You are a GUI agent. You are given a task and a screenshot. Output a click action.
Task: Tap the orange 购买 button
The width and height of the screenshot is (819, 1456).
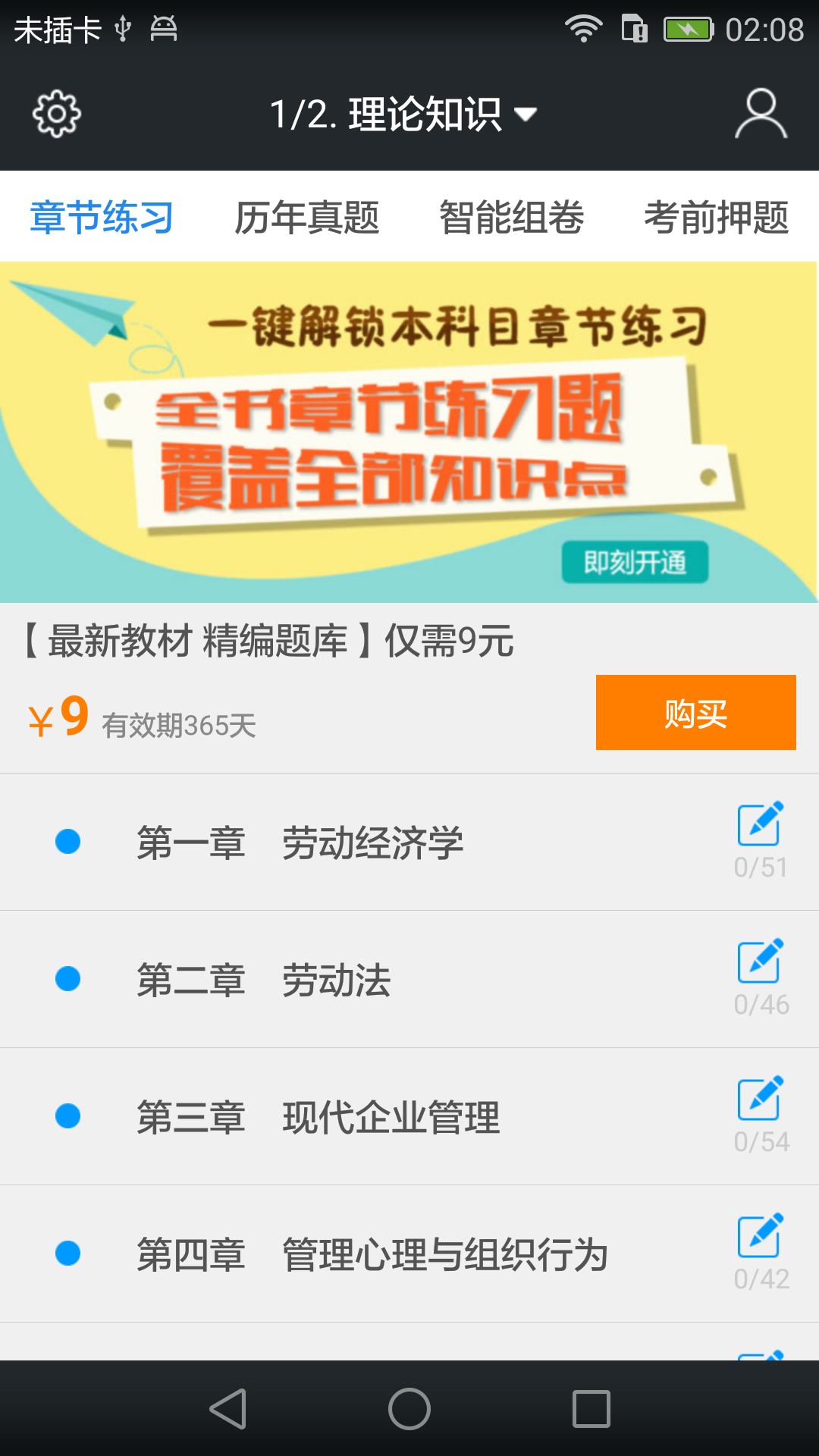[695, 713]
